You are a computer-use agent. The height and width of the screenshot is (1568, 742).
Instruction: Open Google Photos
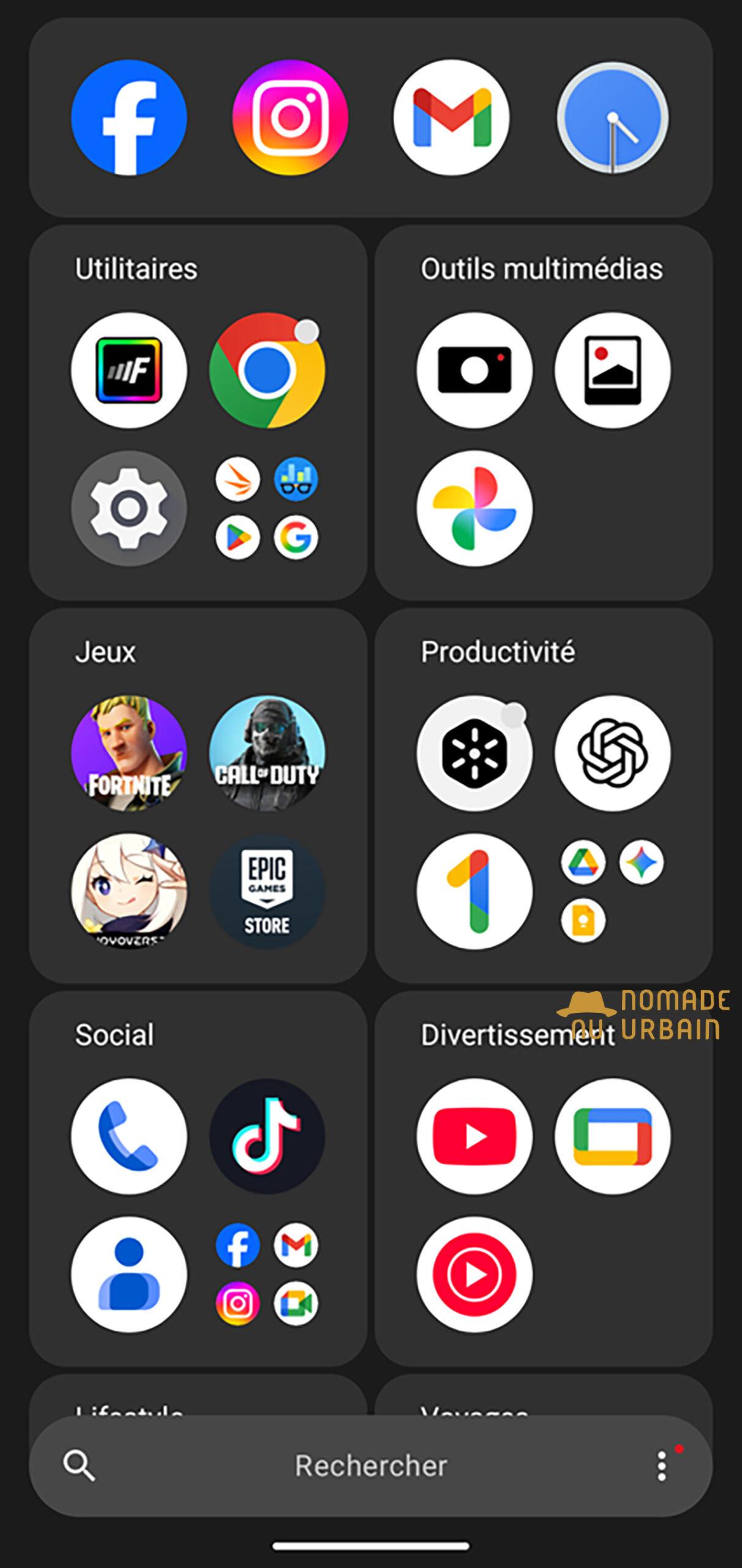(x=474, y=508)
